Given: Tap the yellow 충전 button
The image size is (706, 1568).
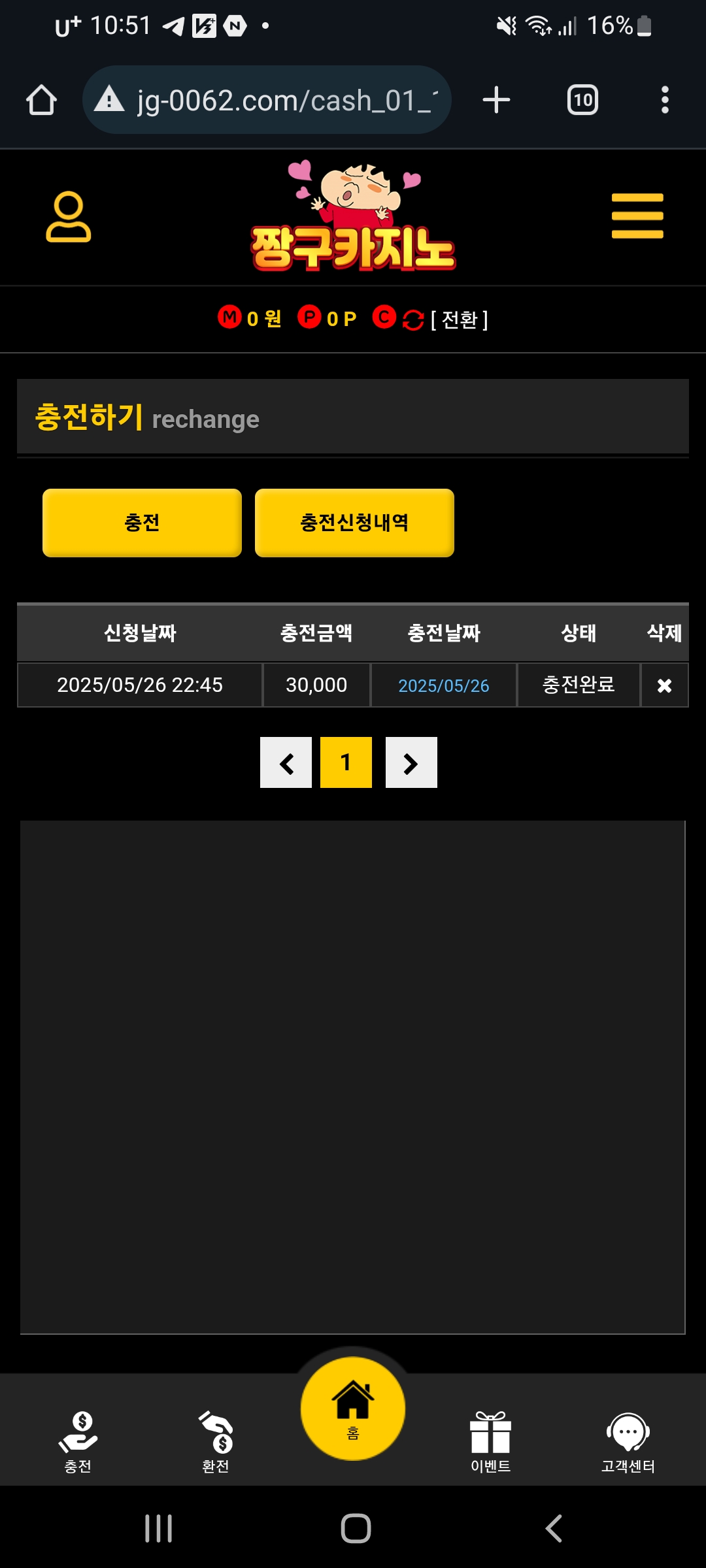Looking at the screenshot, I should point(142,523).
